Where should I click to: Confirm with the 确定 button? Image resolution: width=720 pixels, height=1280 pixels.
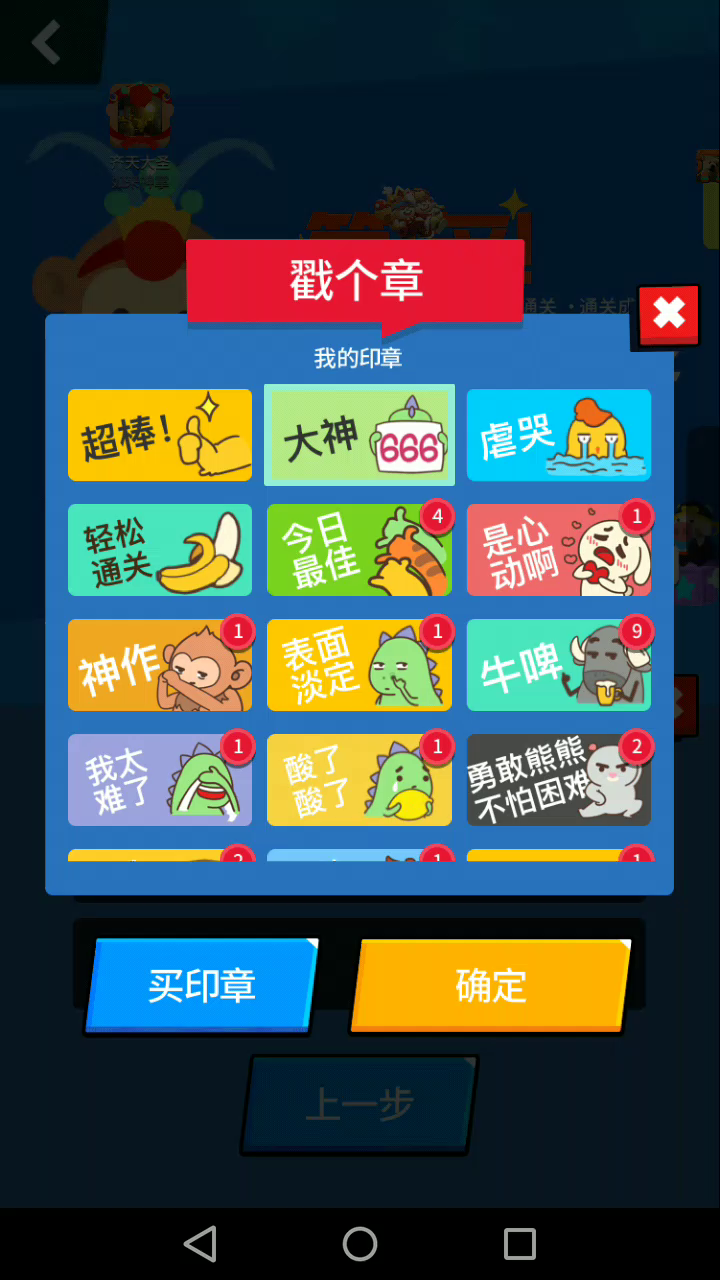(490, 985)
